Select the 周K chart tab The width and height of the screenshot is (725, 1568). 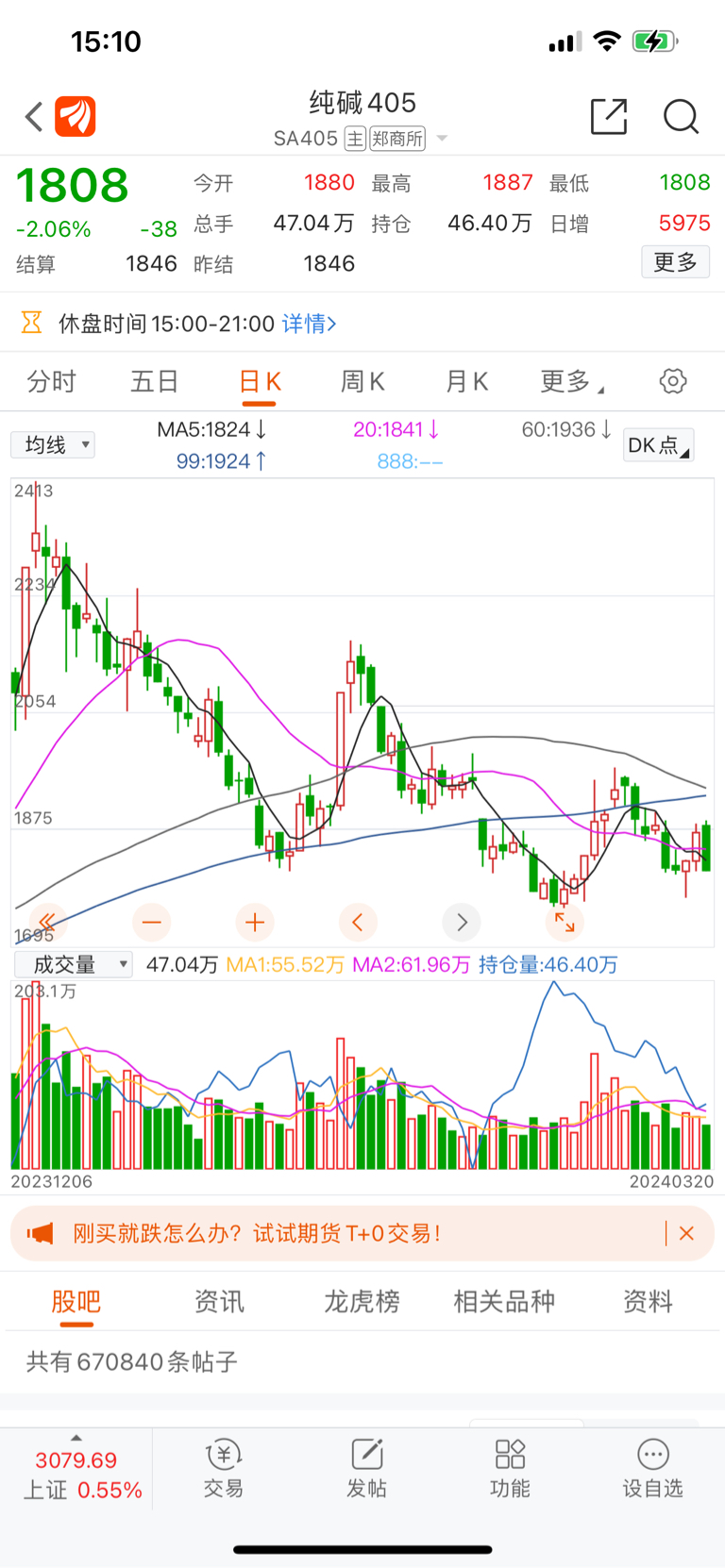click(x=362, y=382)
